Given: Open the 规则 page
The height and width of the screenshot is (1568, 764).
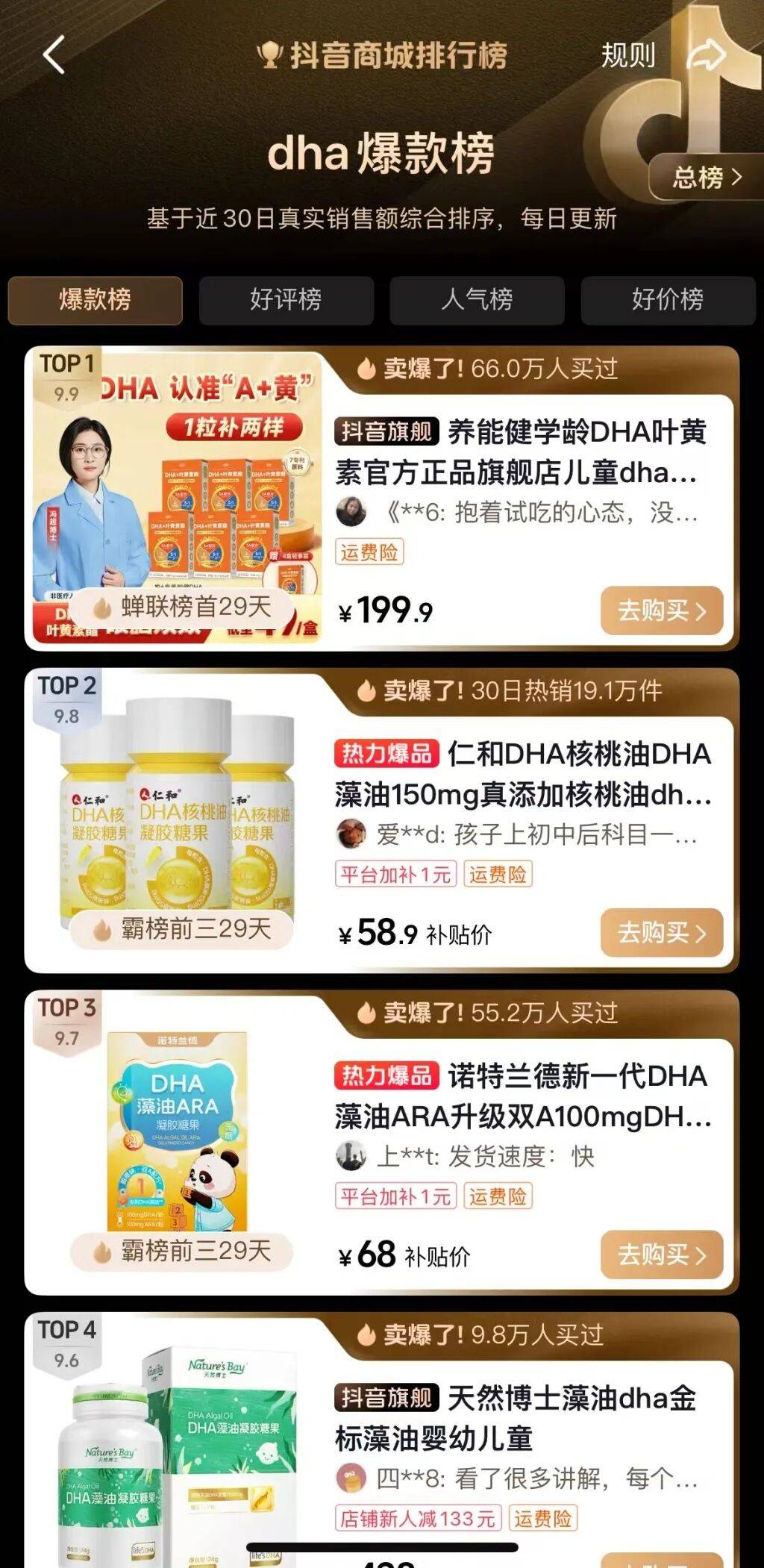Looking at the screenshot, I should (x=629, y=56).
